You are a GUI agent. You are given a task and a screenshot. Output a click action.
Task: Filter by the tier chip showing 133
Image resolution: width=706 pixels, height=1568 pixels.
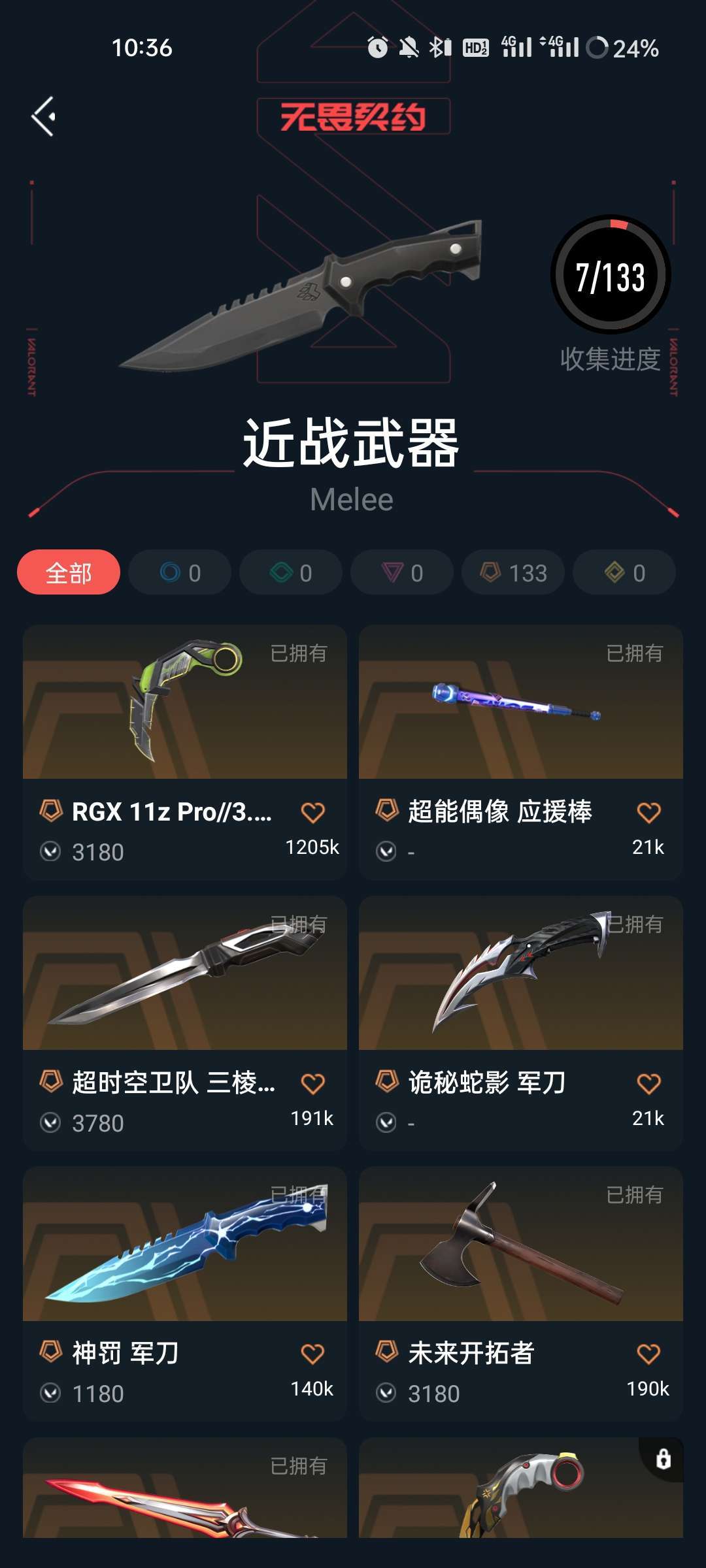[513, 572]
